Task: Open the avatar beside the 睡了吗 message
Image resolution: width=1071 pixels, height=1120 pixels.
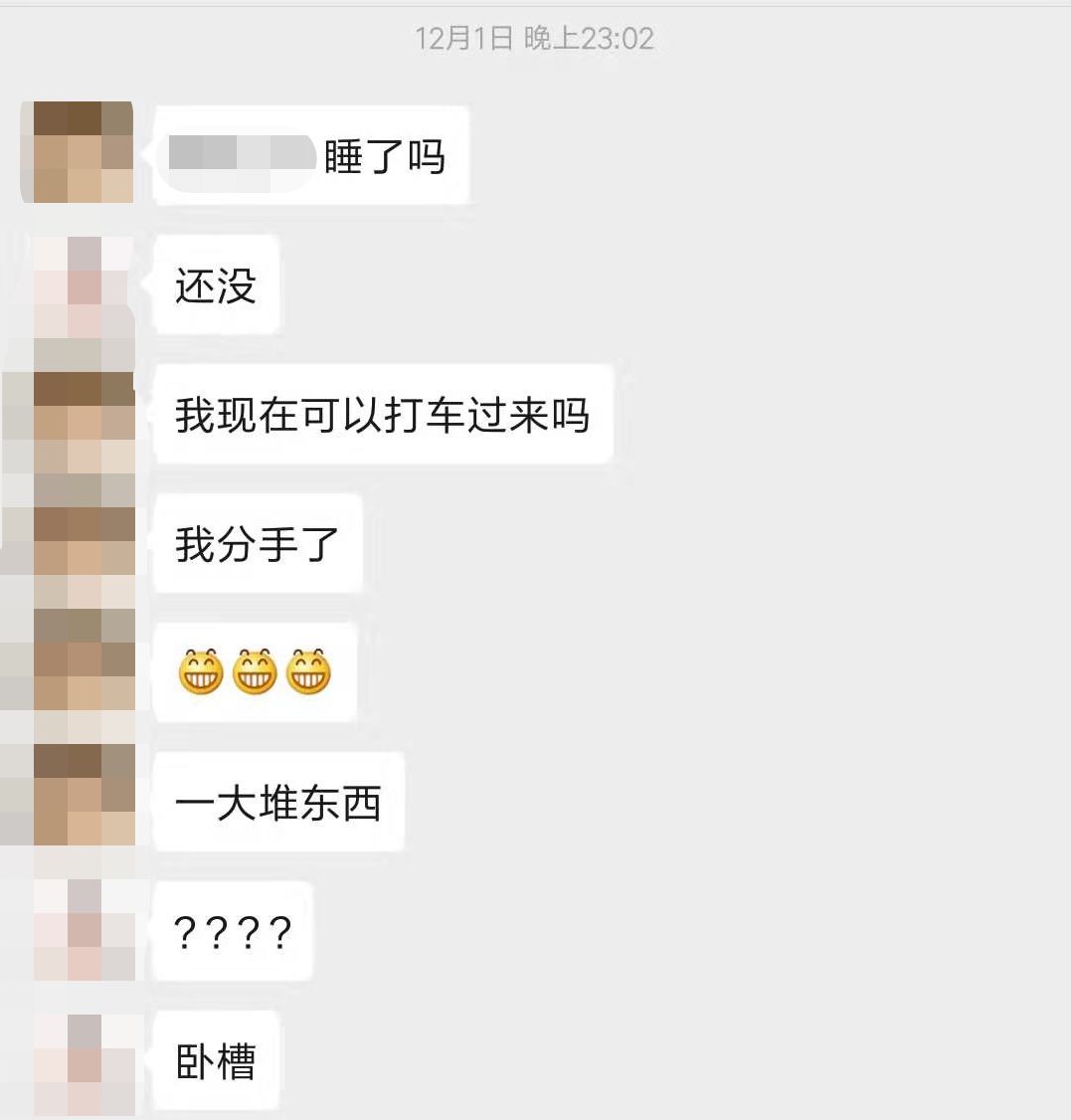Action: pos(84,152)
